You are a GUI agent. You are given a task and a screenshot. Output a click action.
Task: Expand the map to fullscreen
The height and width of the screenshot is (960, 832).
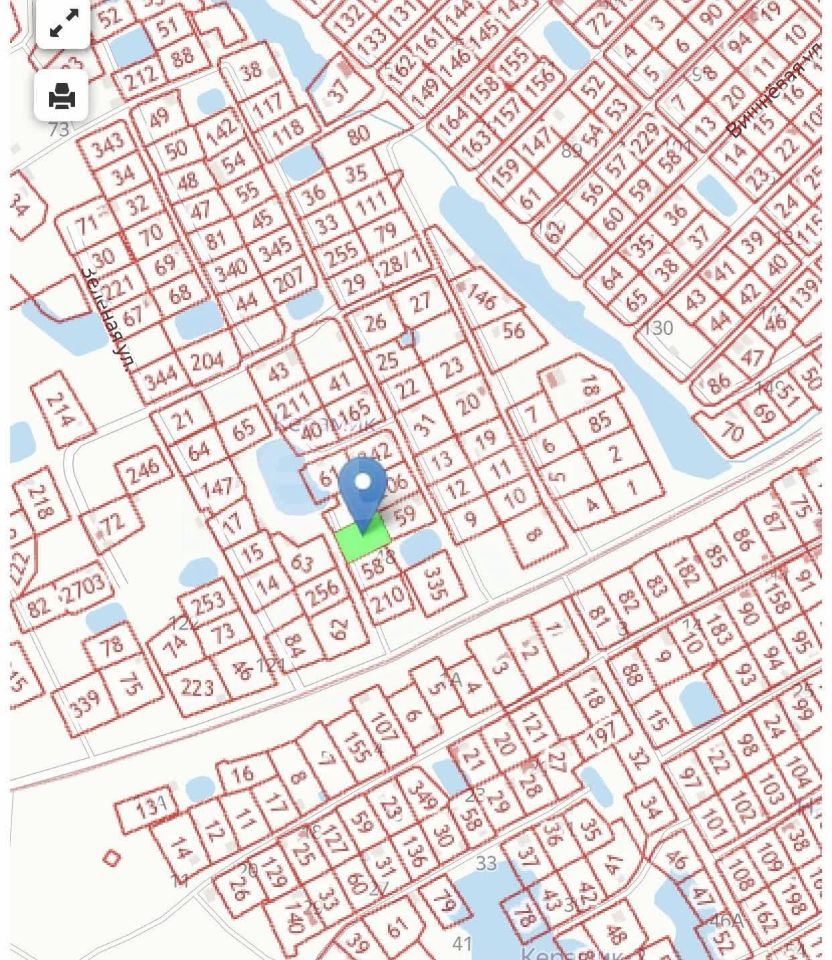63,23
